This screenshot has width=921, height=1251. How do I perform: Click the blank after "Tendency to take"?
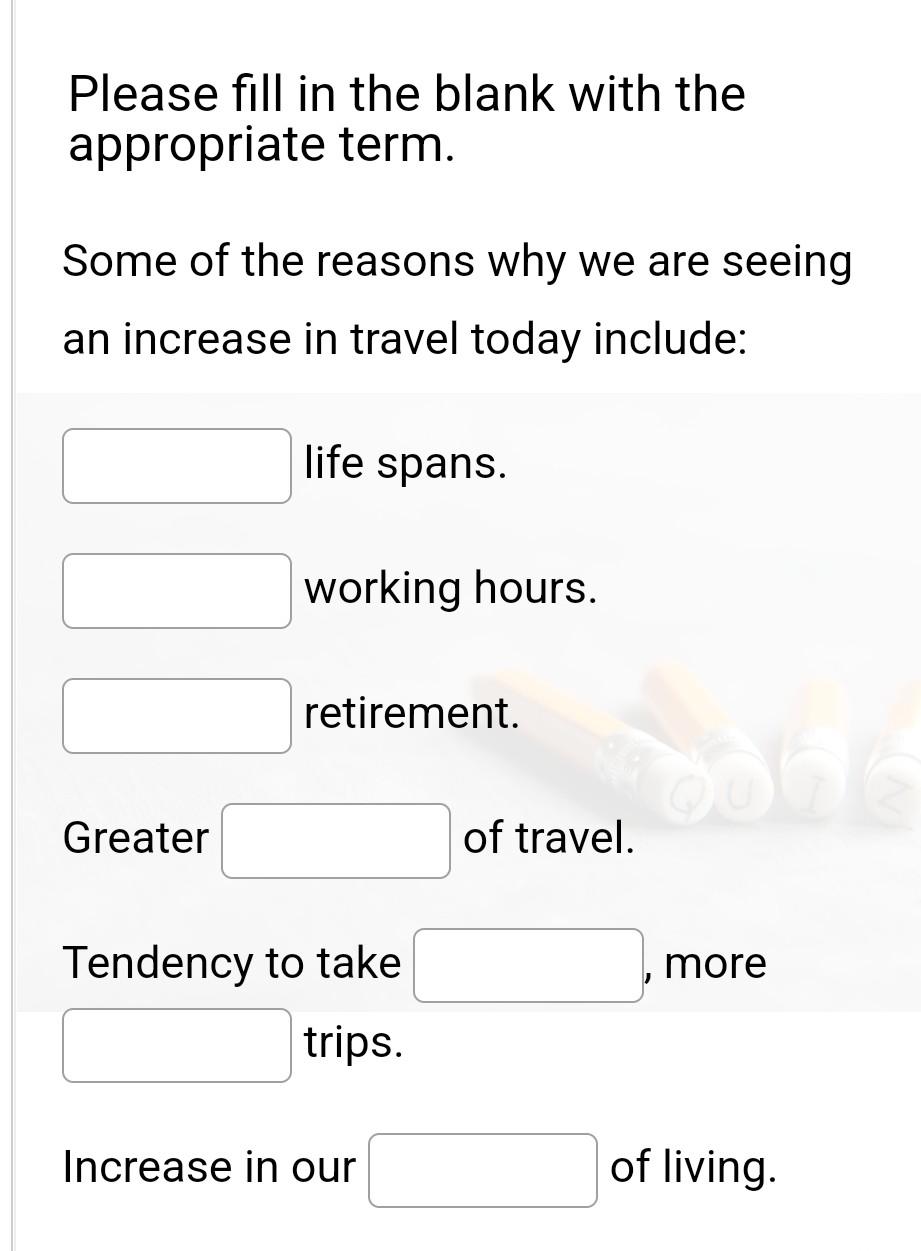[x=528, y=965]
